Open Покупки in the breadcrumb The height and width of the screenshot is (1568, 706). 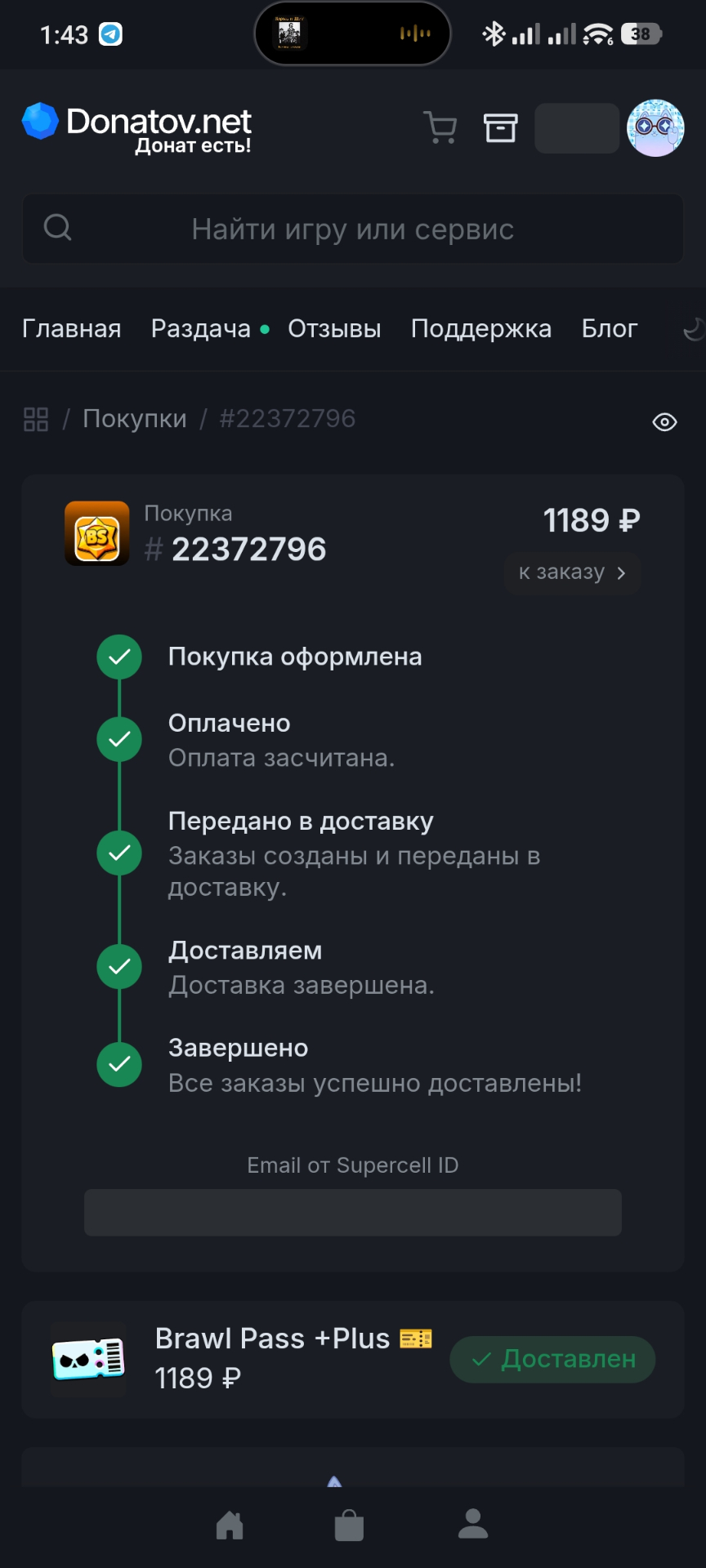coord(135,419)
